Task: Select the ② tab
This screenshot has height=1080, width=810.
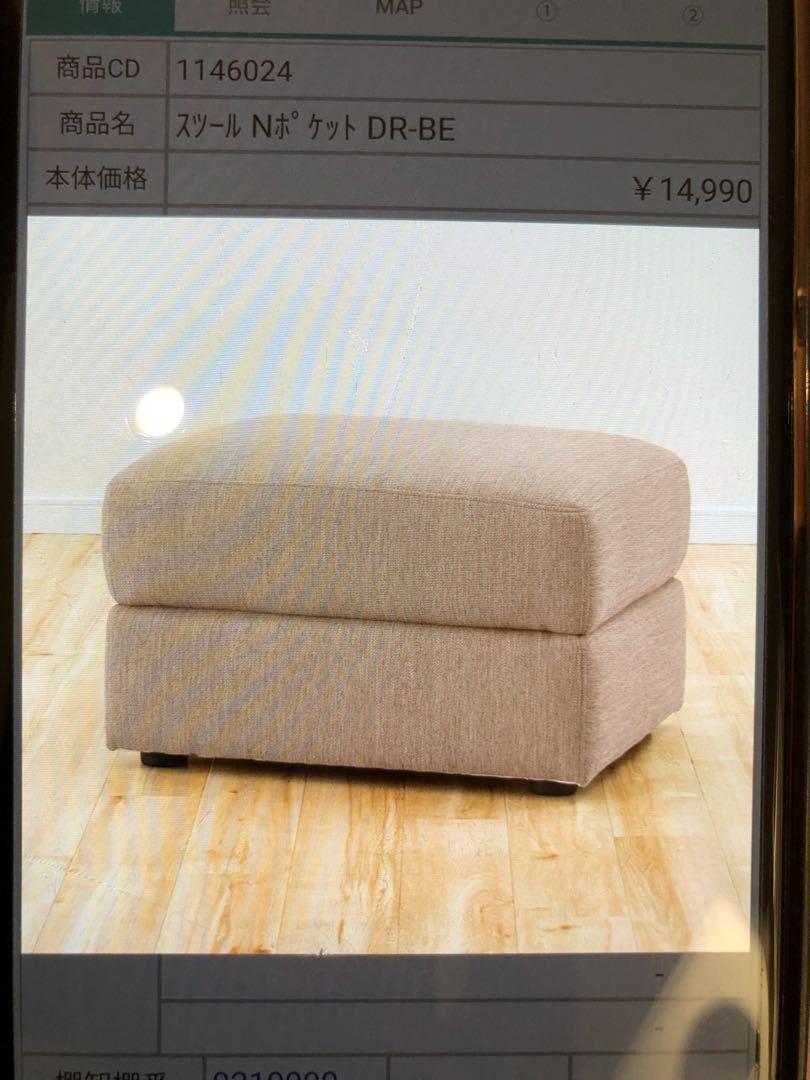Action: coord(692,14)
